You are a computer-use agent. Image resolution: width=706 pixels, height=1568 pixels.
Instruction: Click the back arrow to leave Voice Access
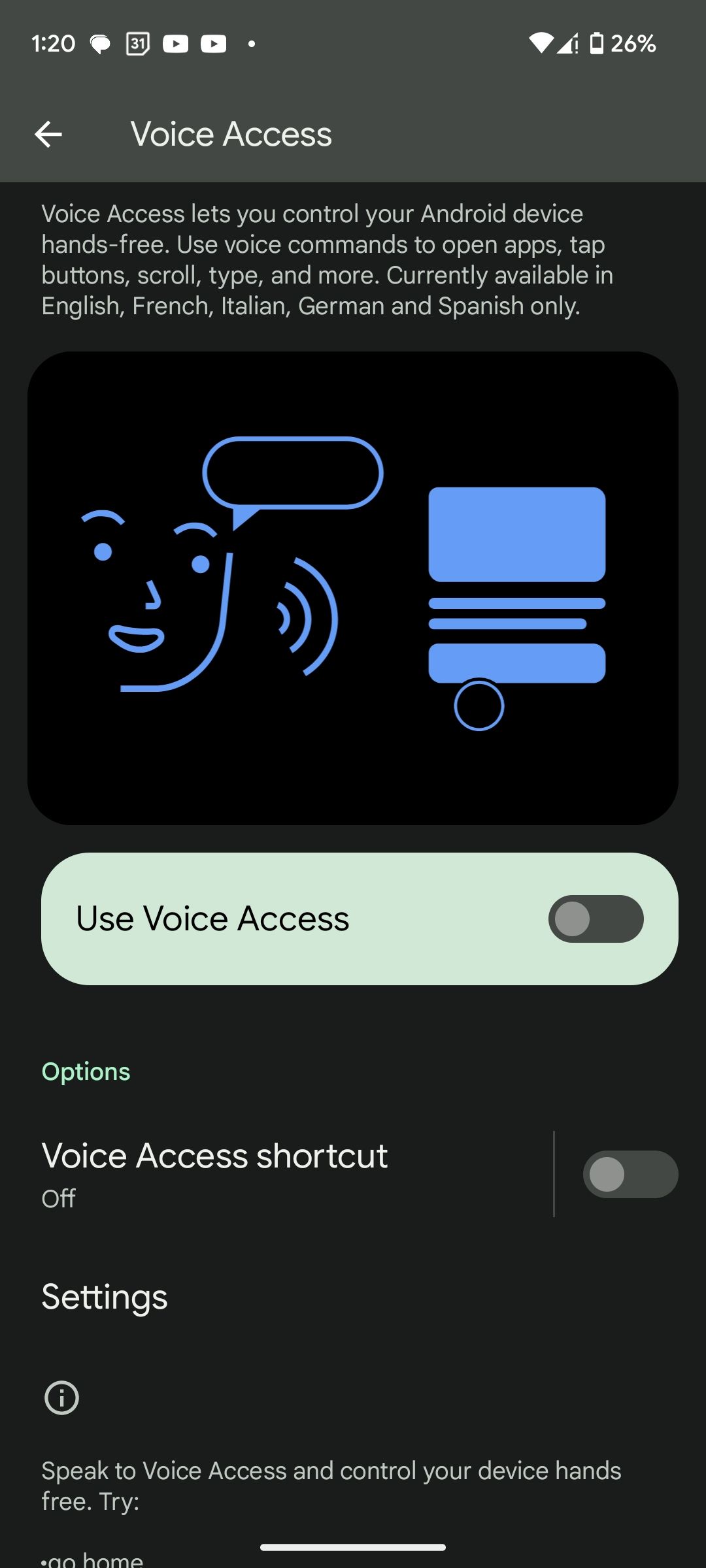pyautogui.click(x=49, y=135)
